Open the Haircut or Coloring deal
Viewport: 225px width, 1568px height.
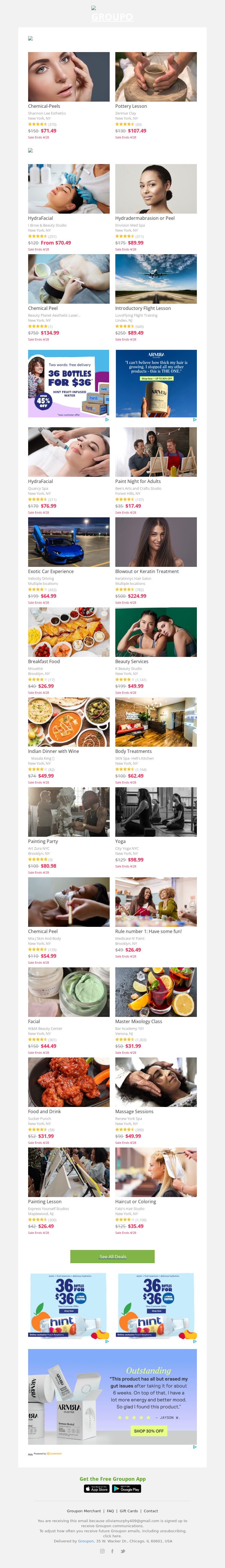click(x=156, y=1172)
